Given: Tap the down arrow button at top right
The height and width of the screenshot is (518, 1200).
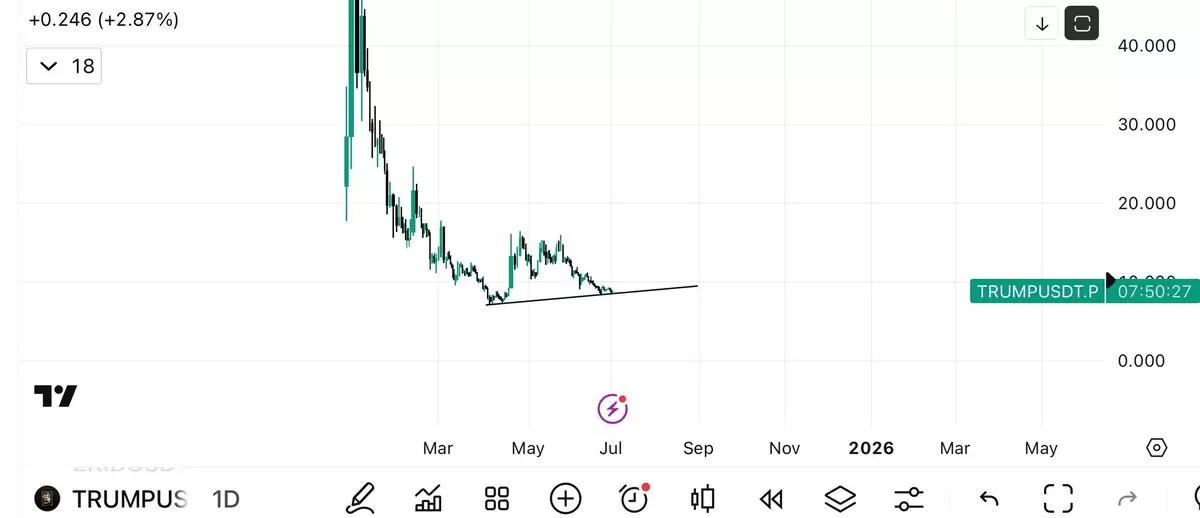Looking at the screenshot, I should pos(1042,24).
